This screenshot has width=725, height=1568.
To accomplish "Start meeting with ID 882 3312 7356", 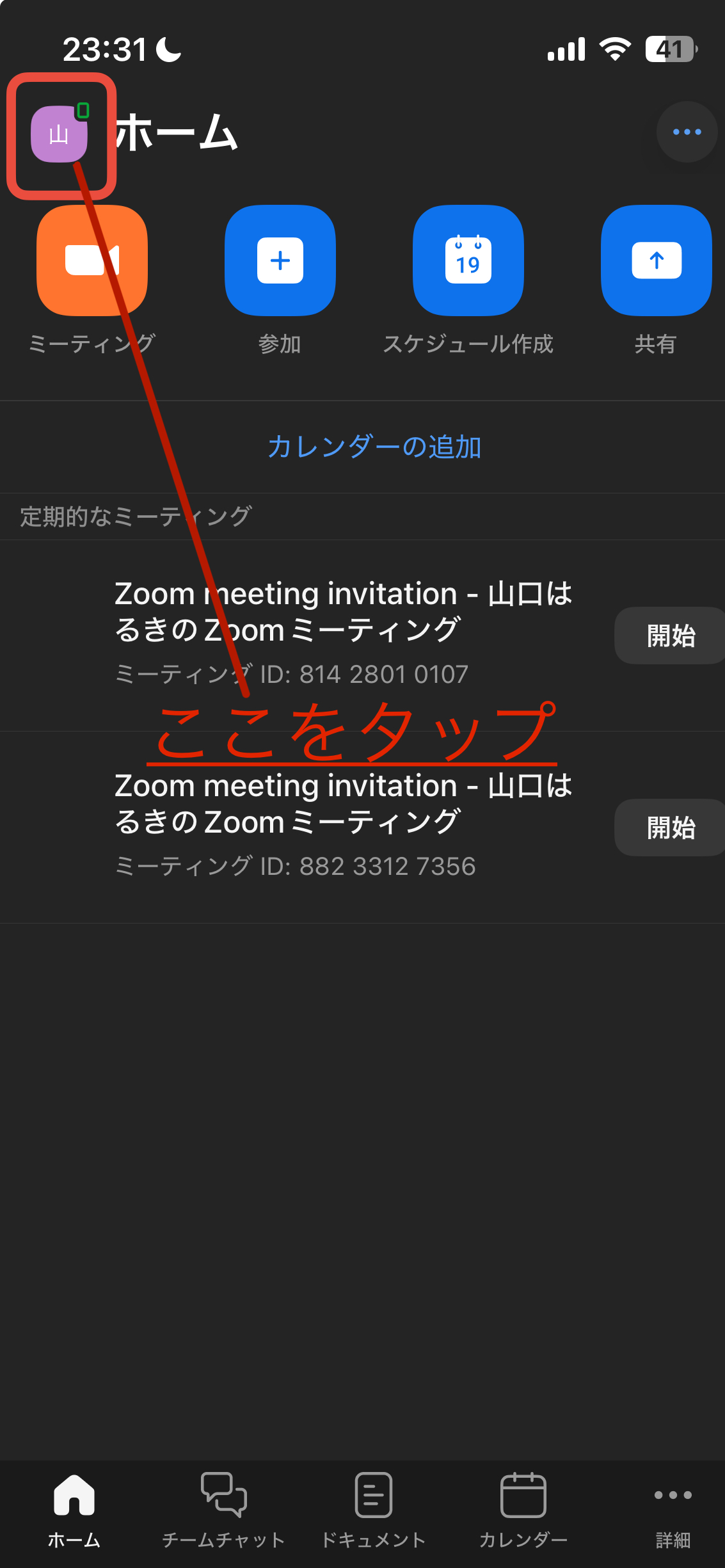I will [670, 828].
